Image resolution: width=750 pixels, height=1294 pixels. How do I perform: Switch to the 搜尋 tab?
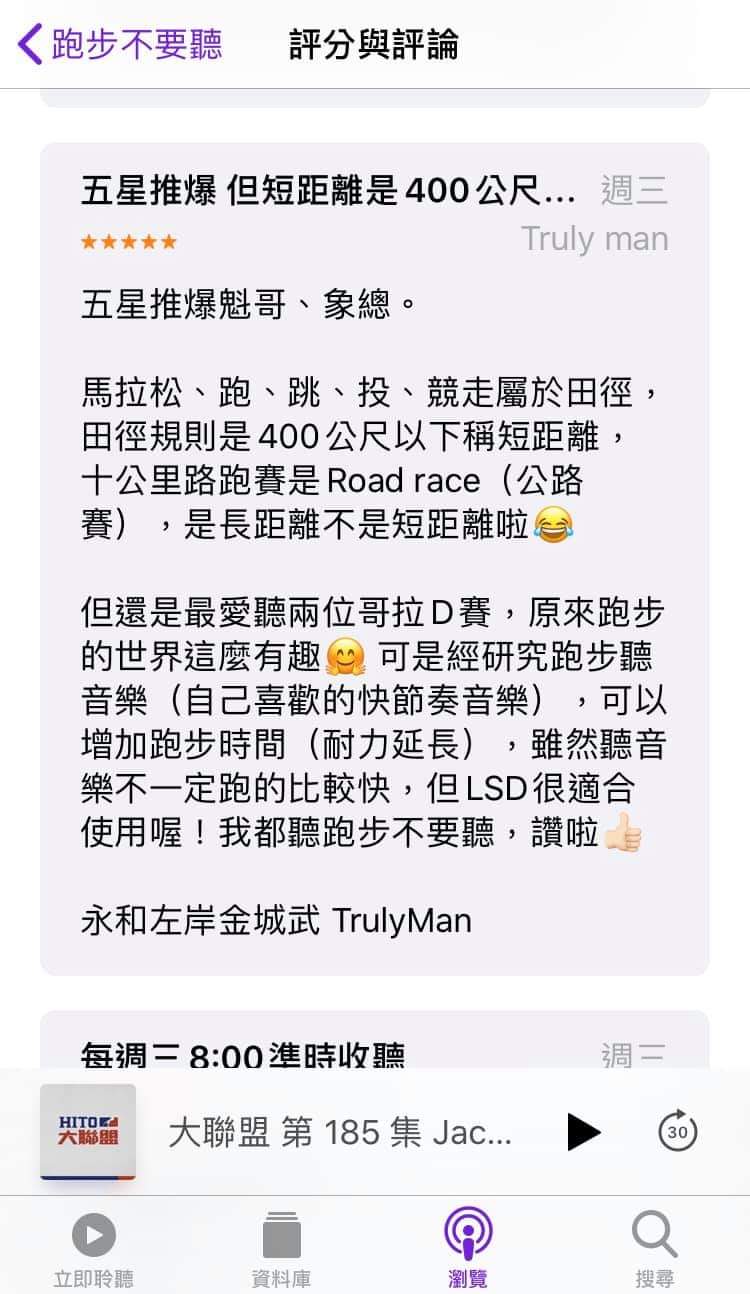(655, 1249)
